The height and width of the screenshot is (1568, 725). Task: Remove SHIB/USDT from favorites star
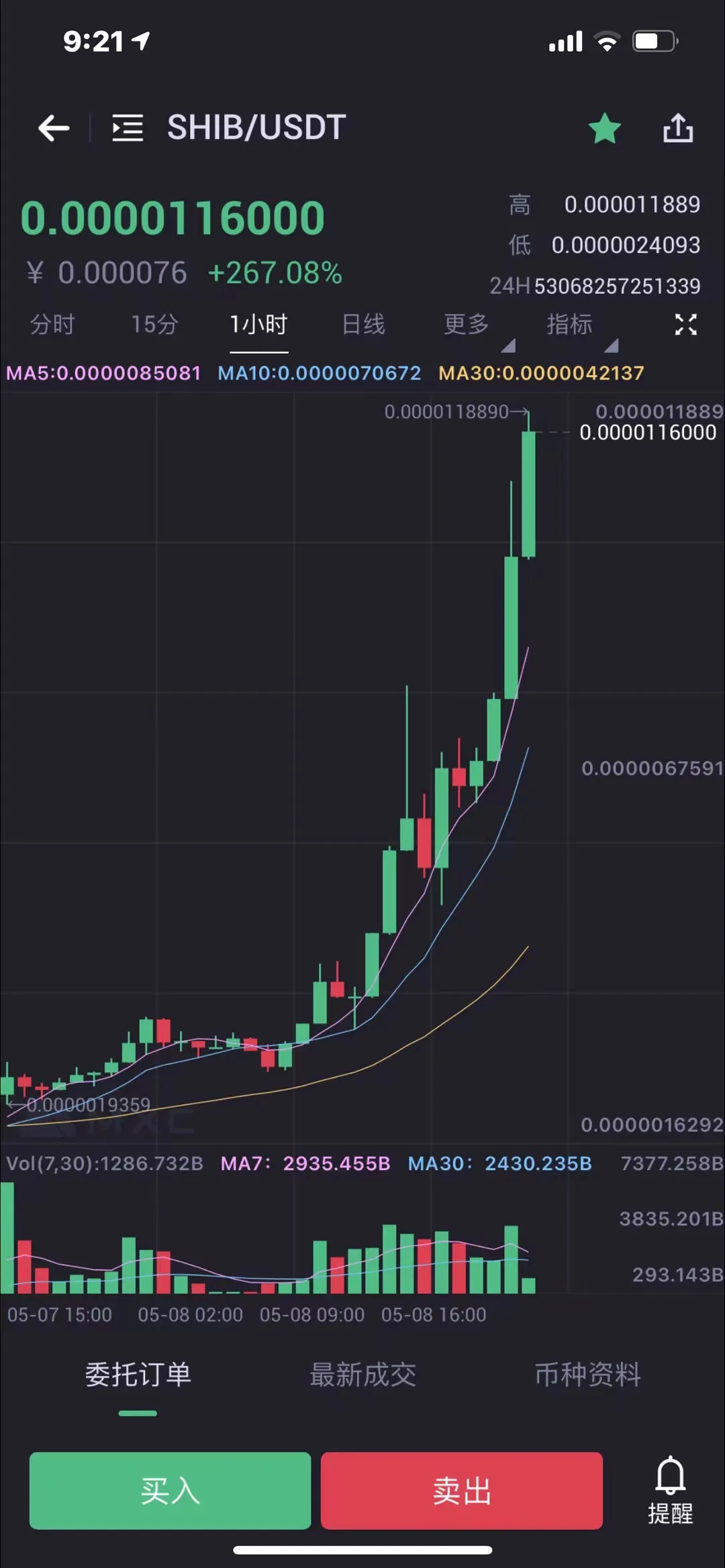click(x=605, y=128)
